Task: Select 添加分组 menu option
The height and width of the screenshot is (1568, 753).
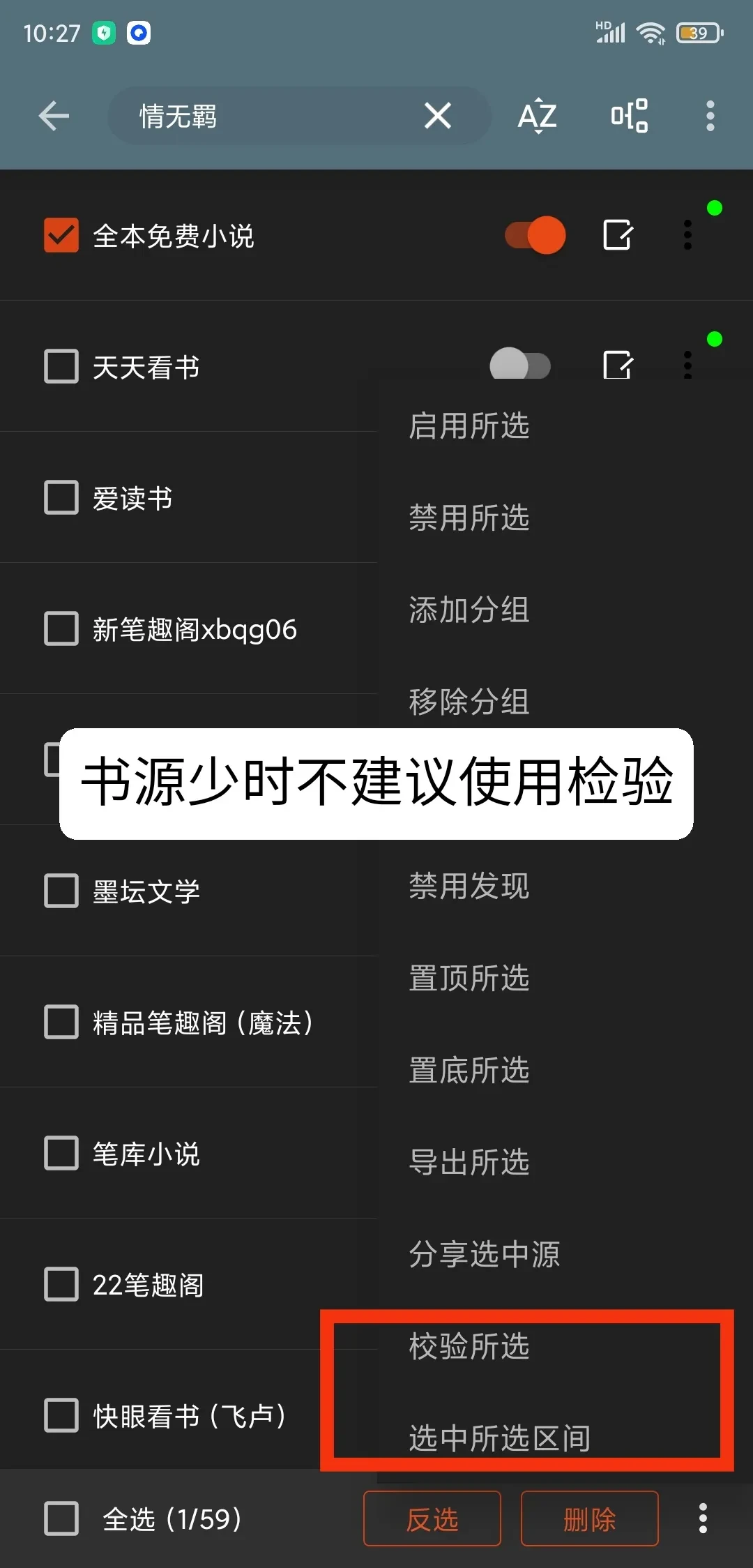Action: [x=469, y=610]
